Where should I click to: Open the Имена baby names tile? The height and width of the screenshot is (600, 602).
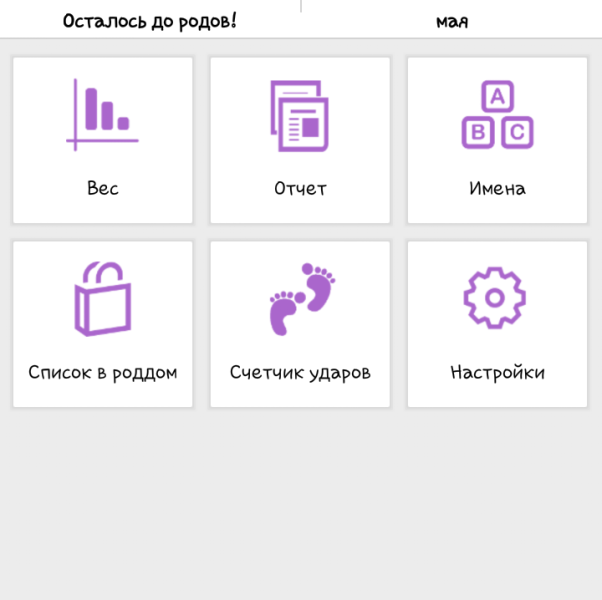[497, 140]
